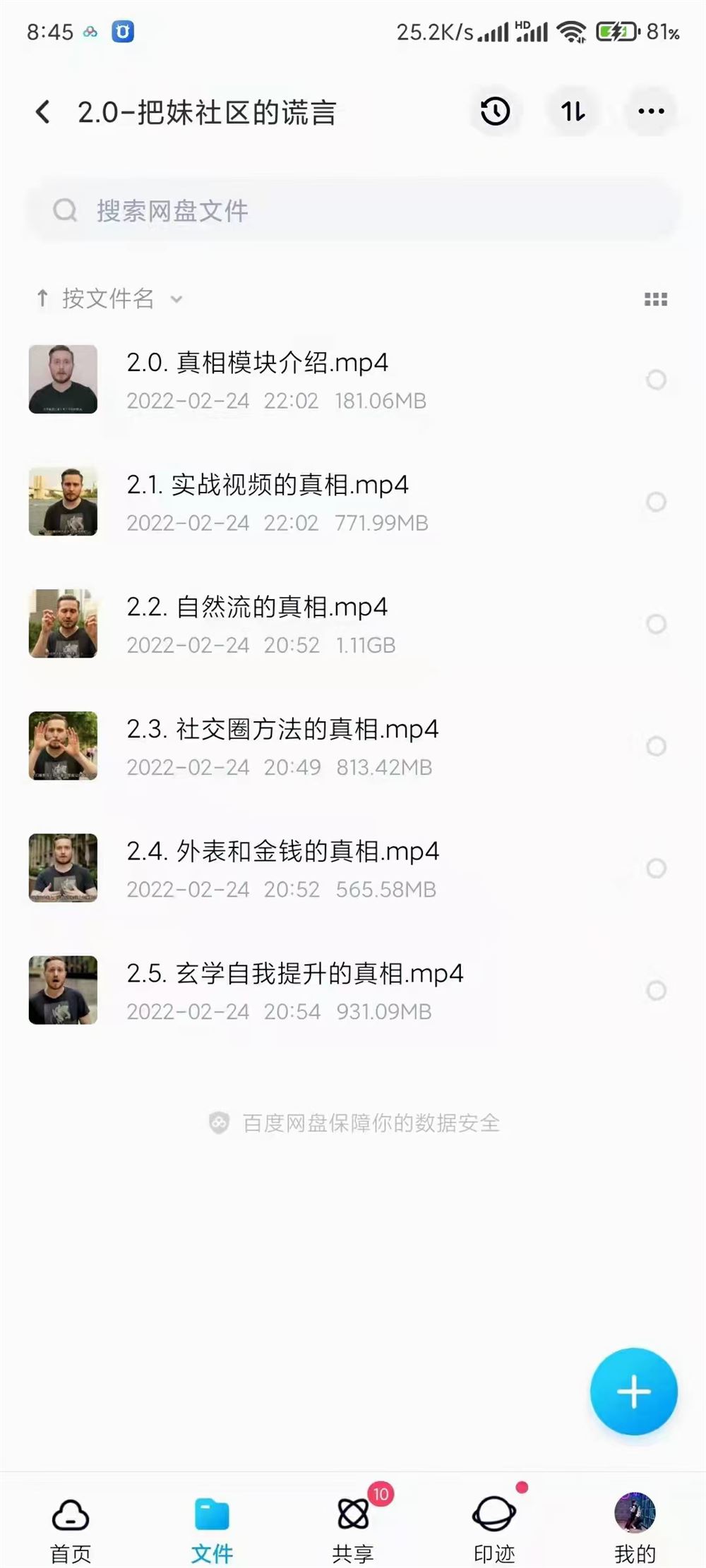Switch to the 文件 tab
Screen dimensions: 706x1568
(x=212, y=1524)
